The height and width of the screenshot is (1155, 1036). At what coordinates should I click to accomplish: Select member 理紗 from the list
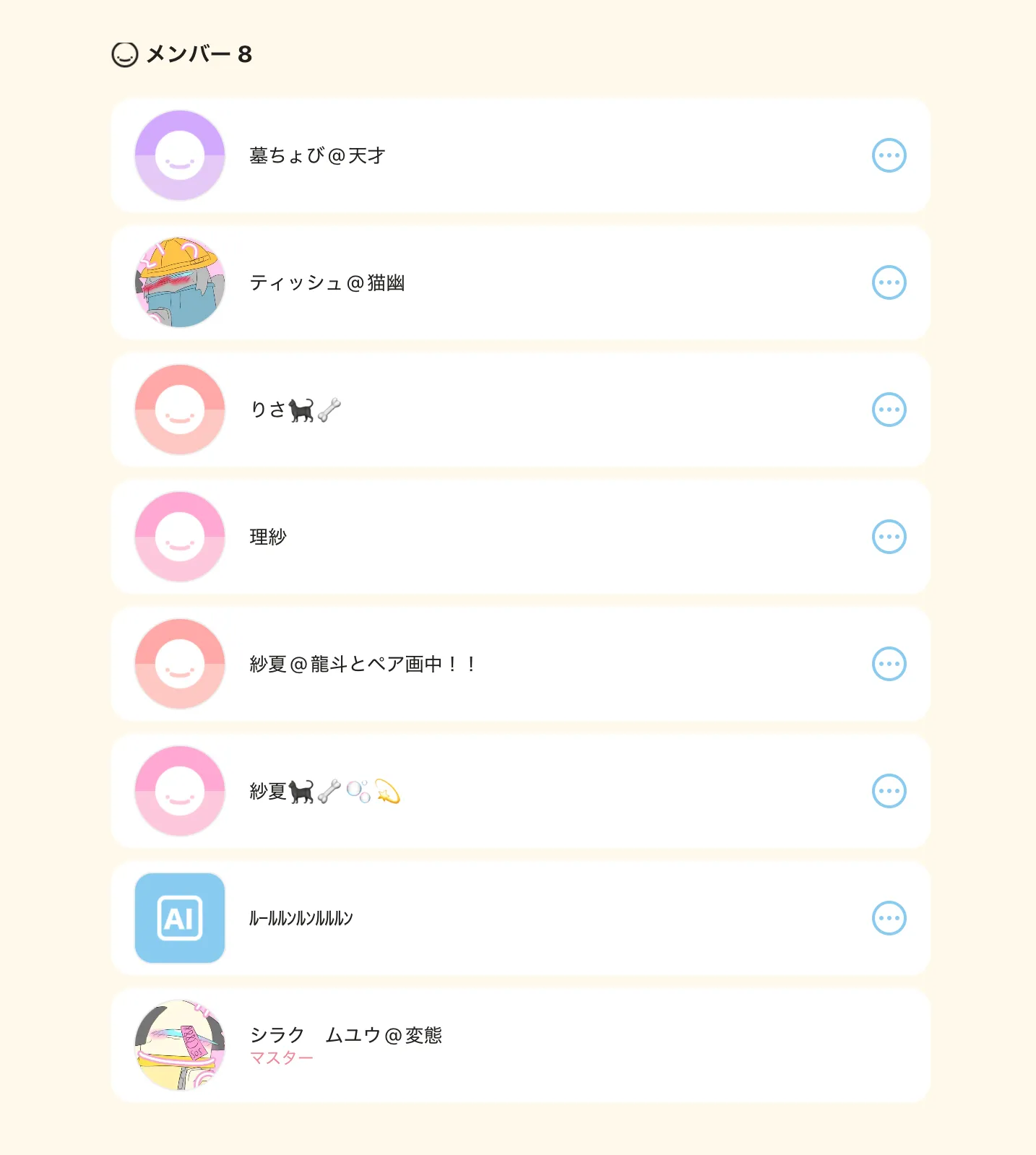268,537
